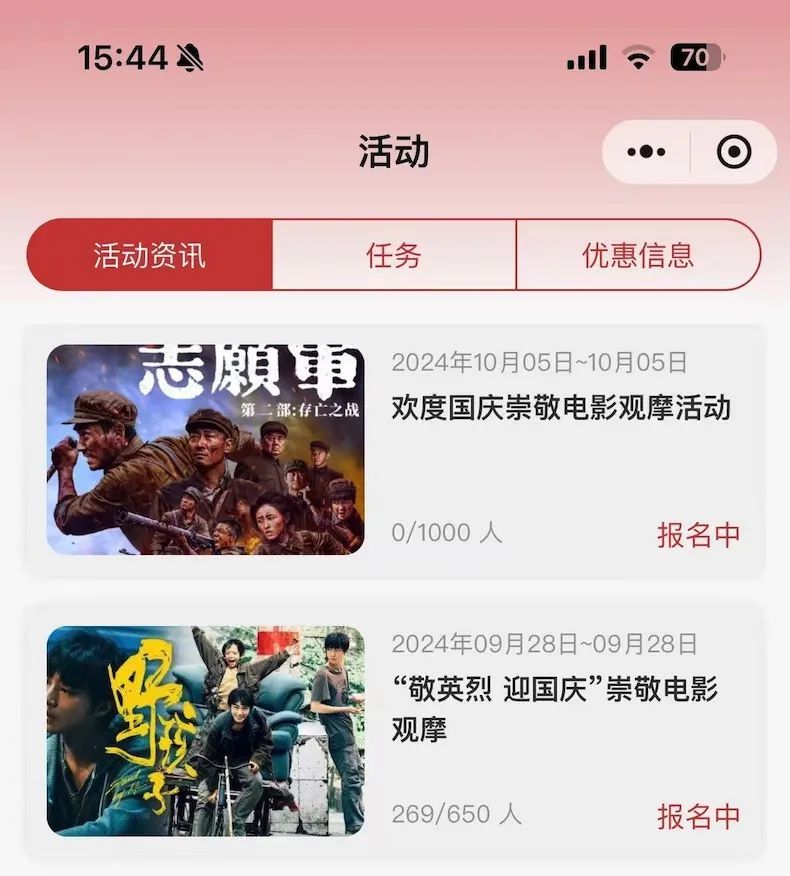Image resolution: width=790 pixels, height=876 pixels.
Task: Close the mini program via circle icon
Action: click(734, 152)
